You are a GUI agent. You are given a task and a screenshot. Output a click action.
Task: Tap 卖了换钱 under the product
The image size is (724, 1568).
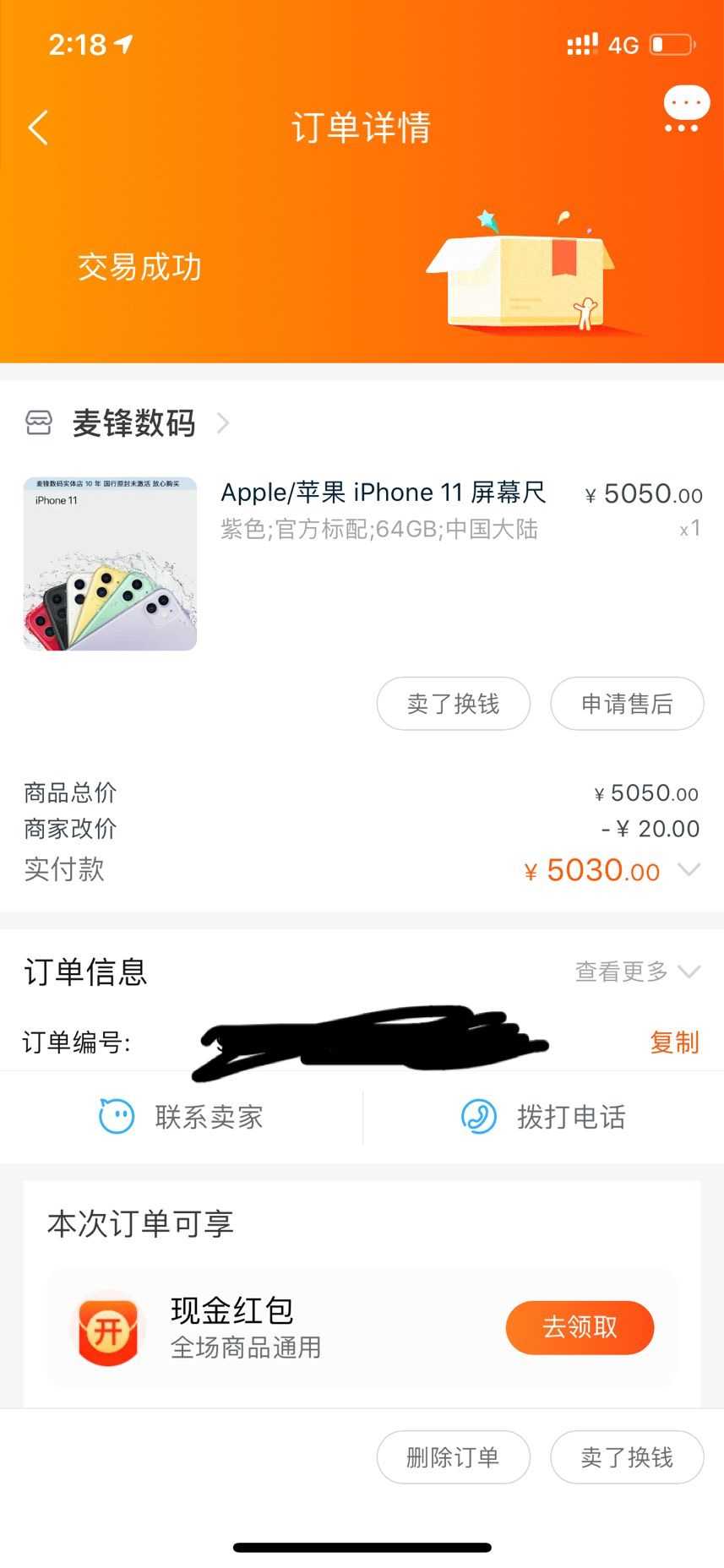tap(453, 703)
